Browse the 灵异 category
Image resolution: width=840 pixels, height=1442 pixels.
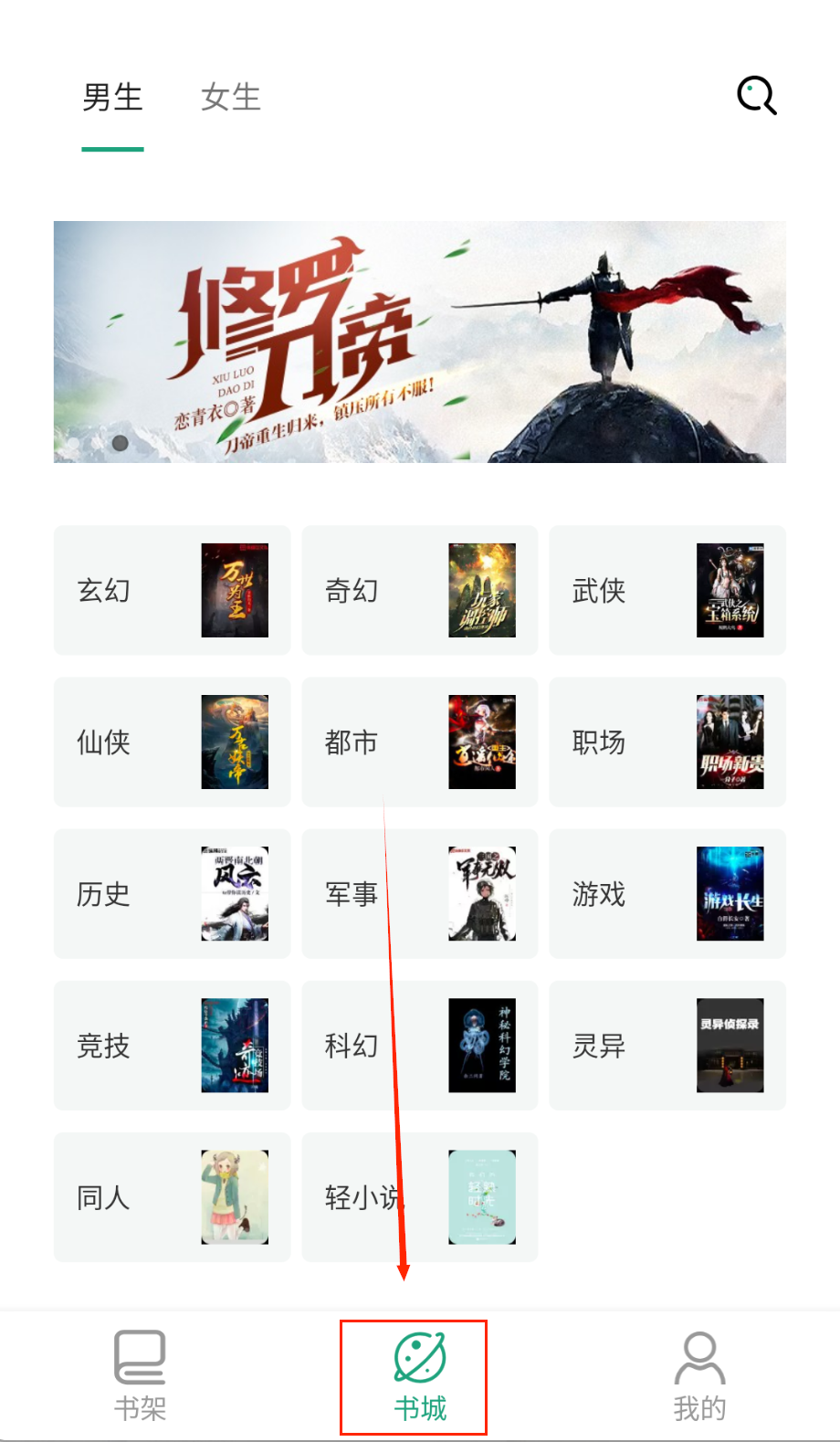tap(667, 1045)
